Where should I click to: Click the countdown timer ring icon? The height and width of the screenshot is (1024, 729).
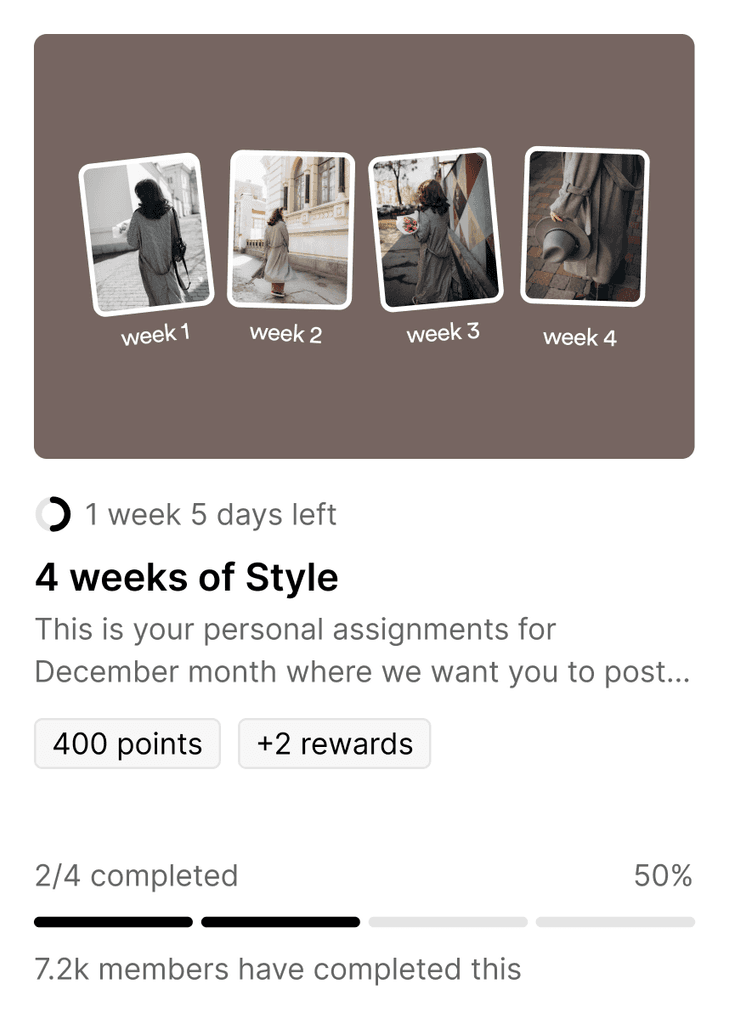[x=52, y=514]
